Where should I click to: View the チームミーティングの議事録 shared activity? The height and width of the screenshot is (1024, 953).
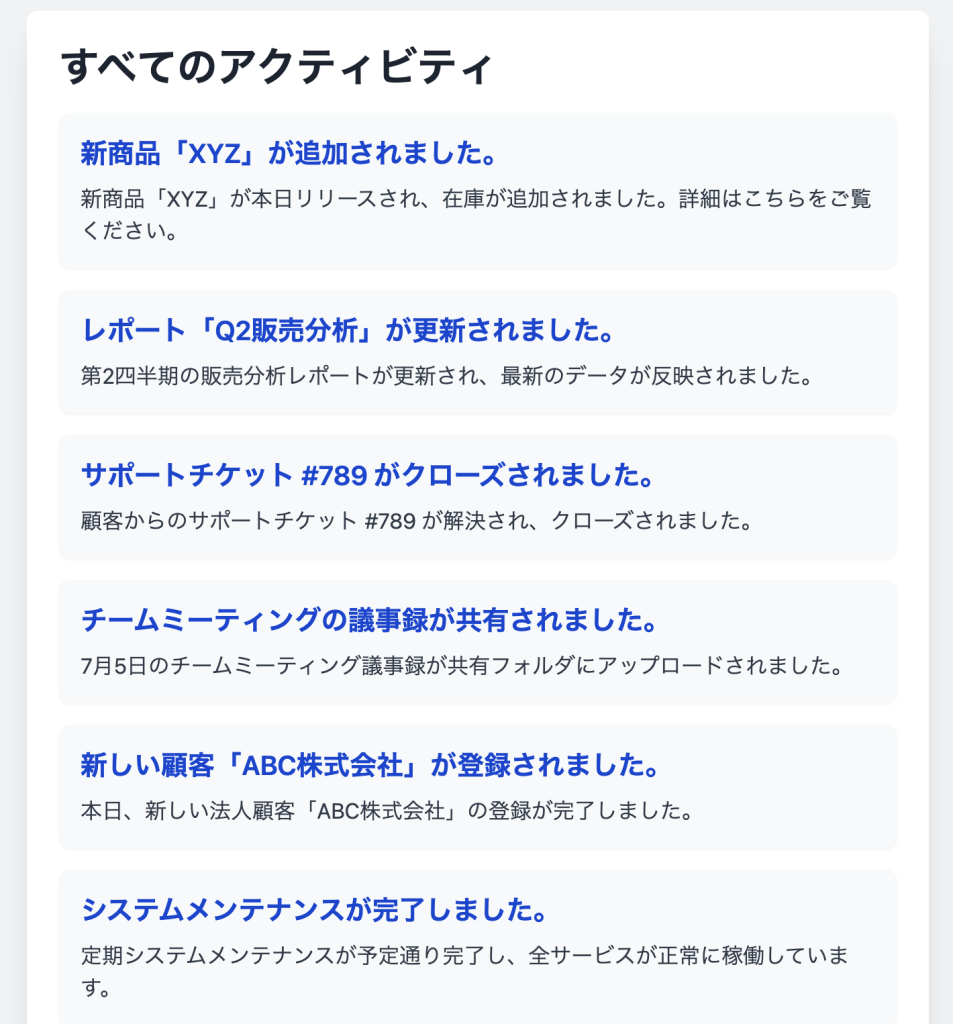tap(369, 620)
